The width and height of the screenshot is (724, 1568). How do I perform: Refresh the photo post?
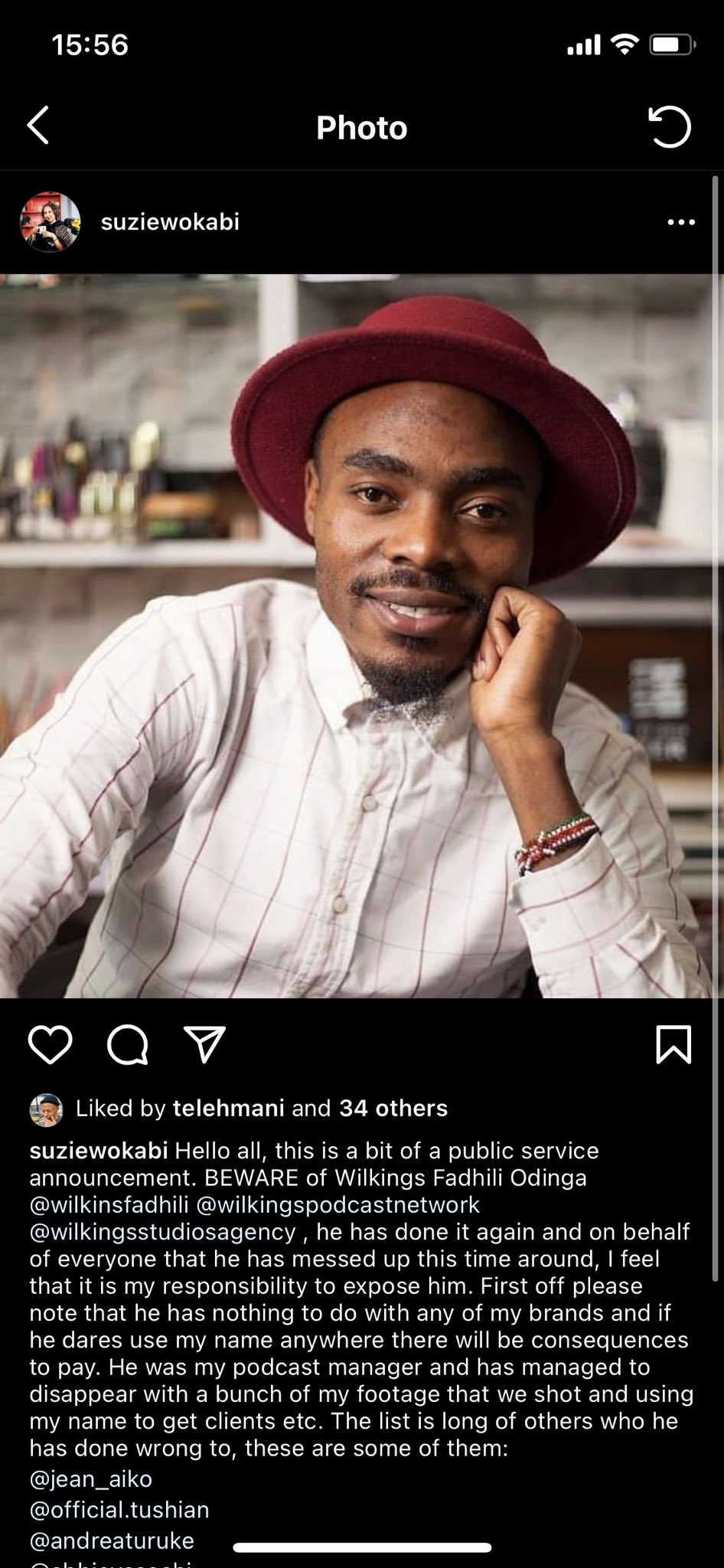[x=670, y=126]
